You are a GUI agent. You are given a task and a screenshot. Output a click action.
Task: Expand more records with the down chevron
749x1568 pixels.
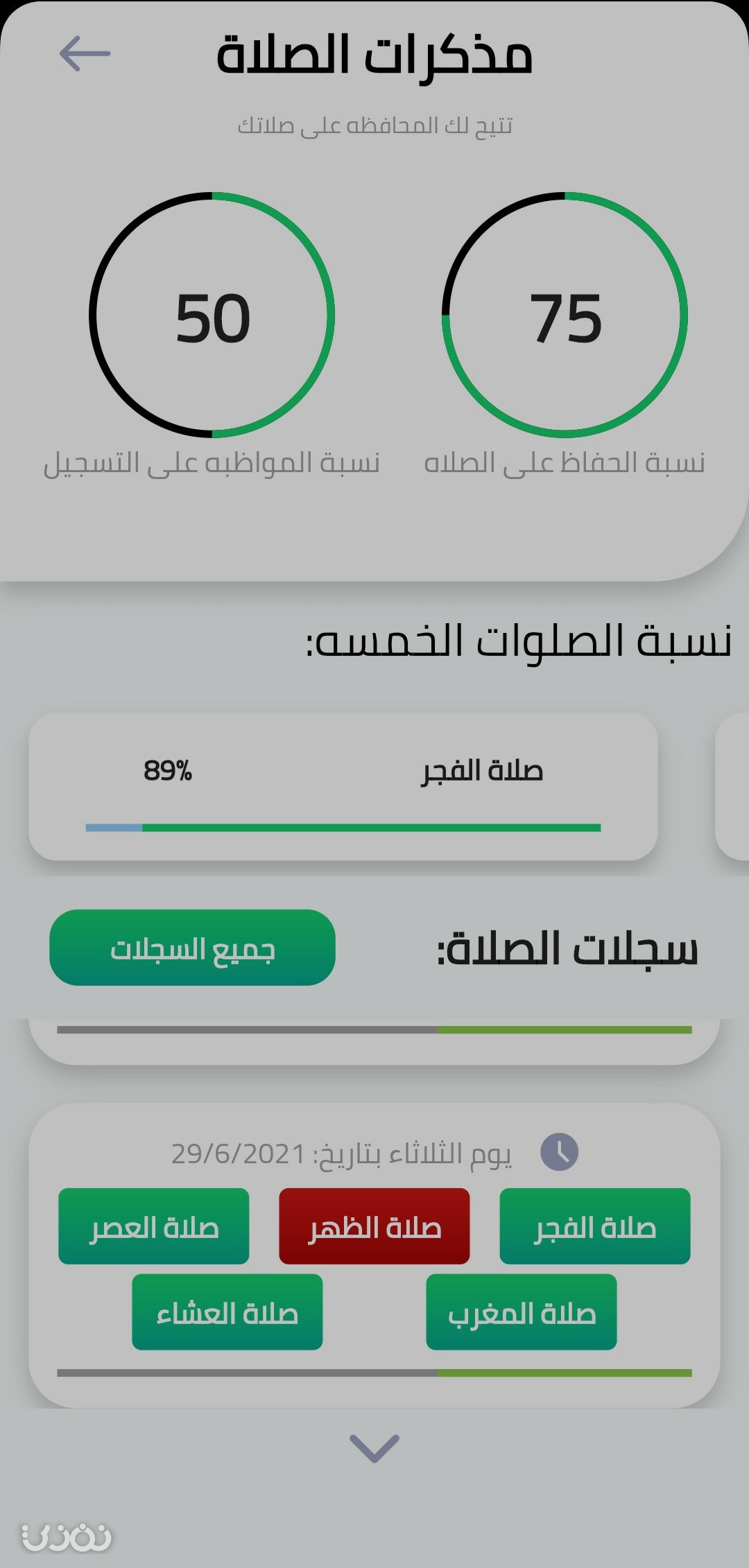[374, 1449]
